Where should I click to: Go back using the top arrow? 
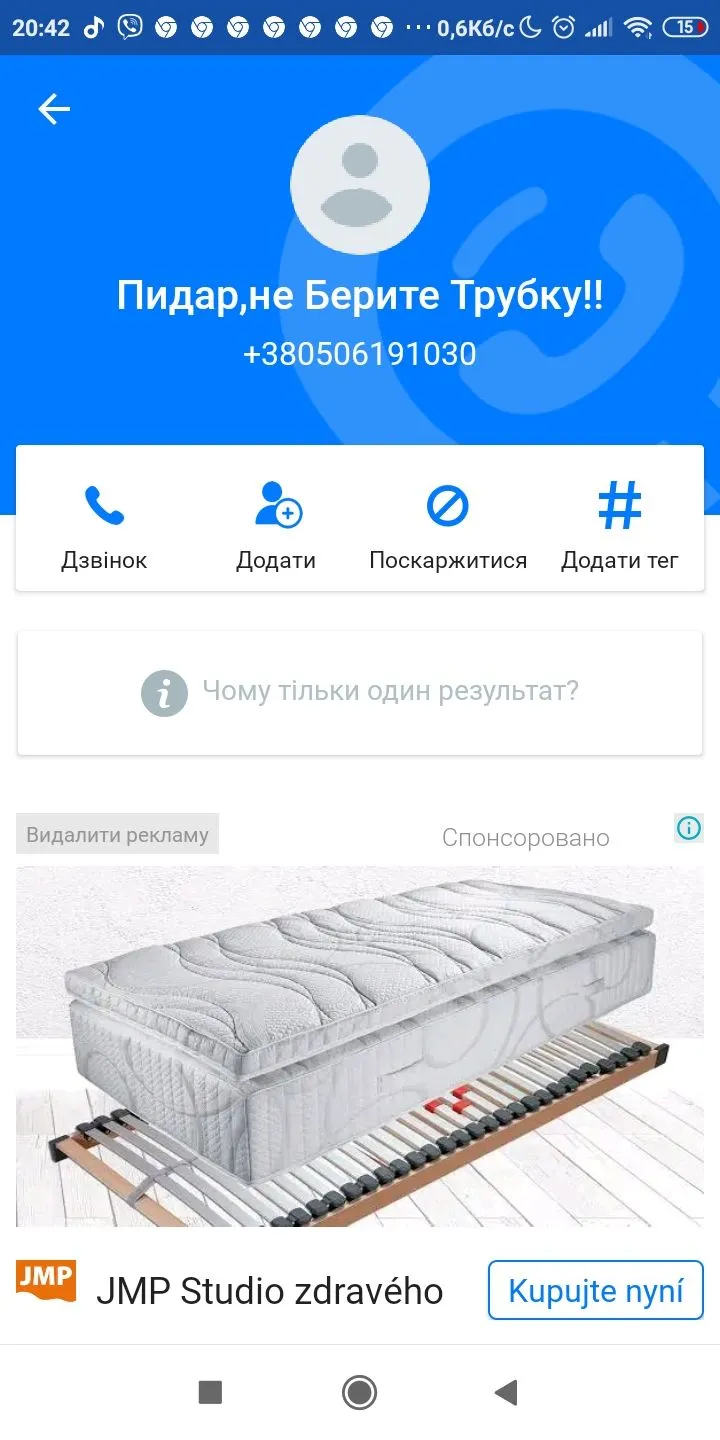tap(54, 109)
